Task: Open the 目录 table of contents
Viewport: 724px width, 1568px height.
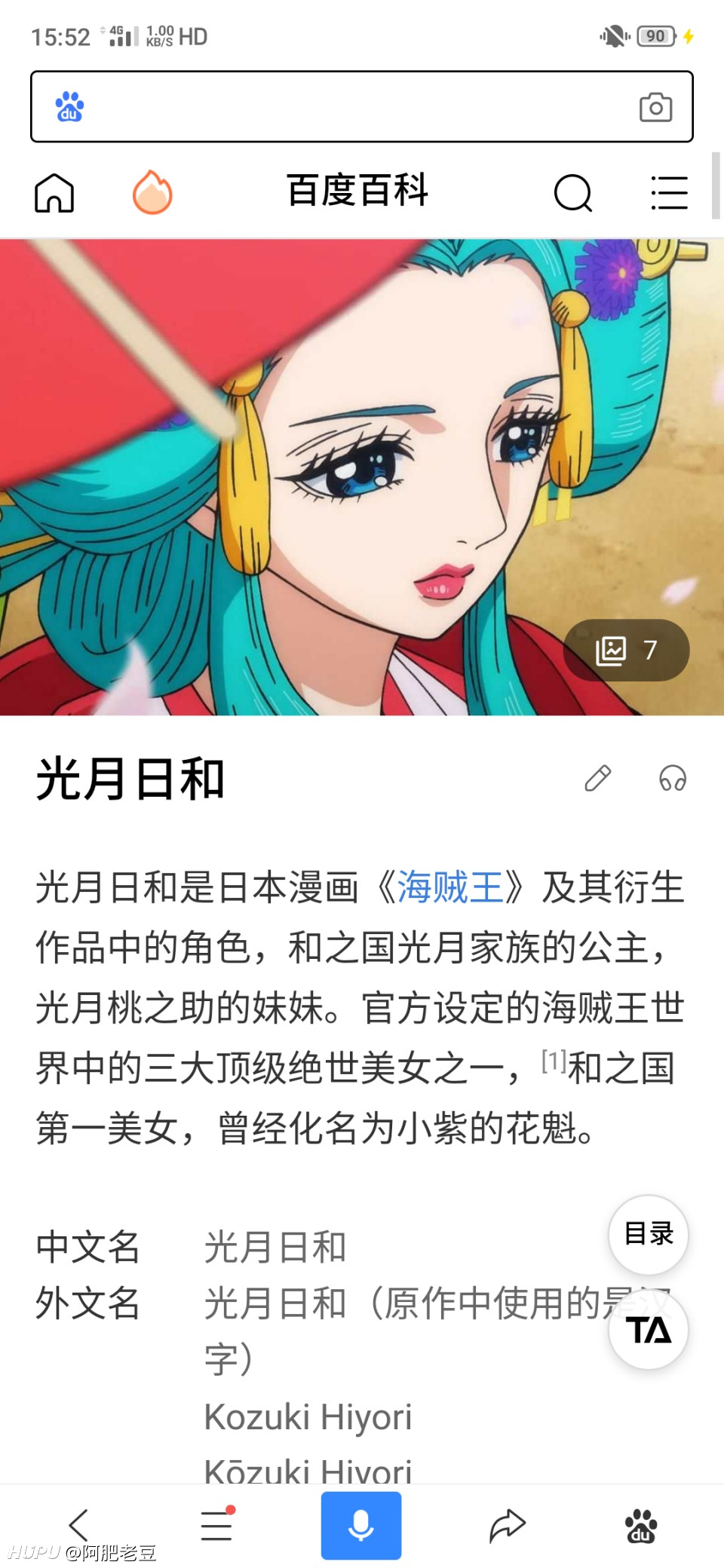Action: click(x=649, y=1234)
